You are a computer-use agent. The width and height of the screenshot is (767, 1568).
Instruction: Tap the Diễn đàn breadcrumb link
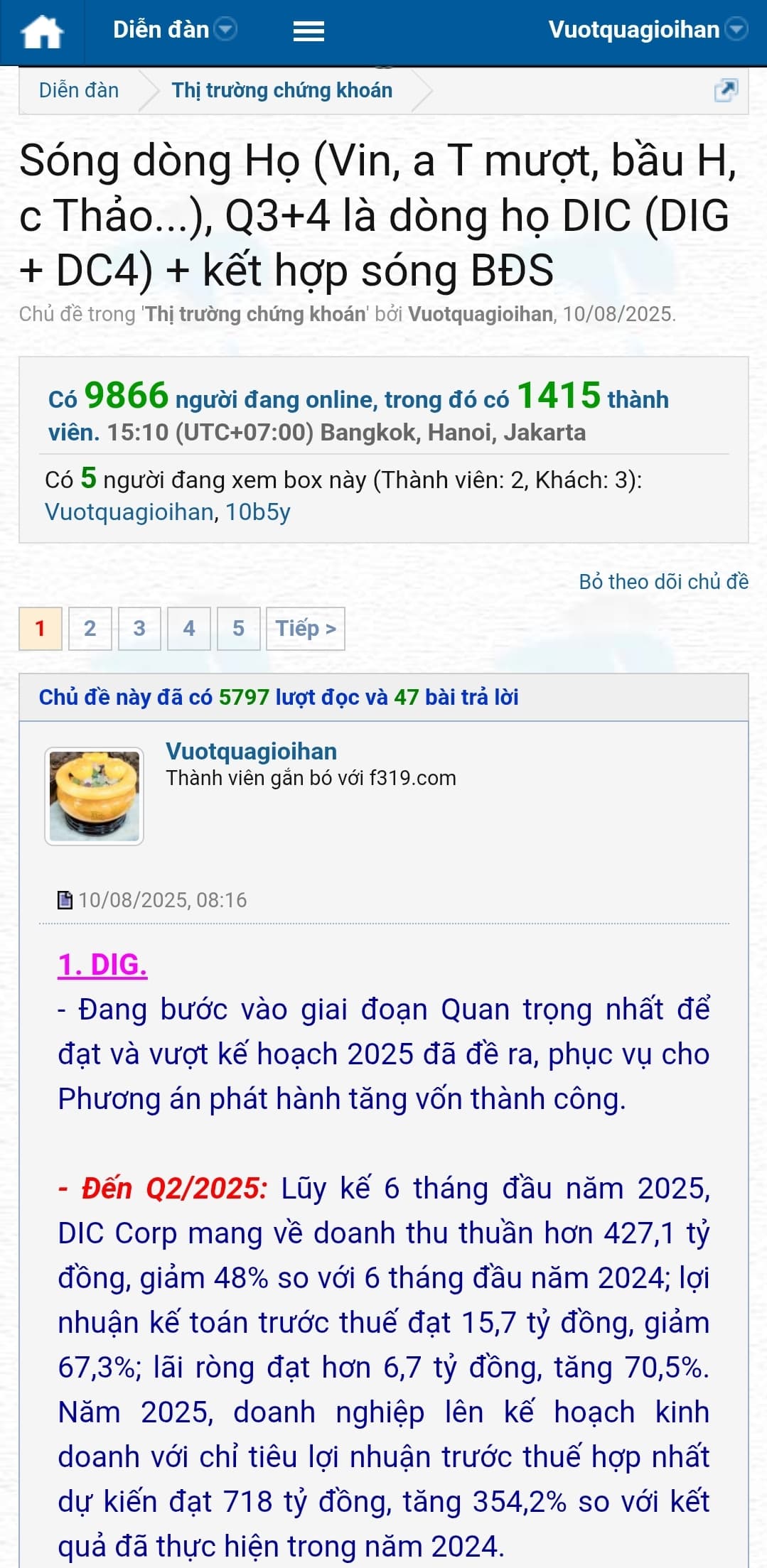pyautogui.click(x=79, y=90)
